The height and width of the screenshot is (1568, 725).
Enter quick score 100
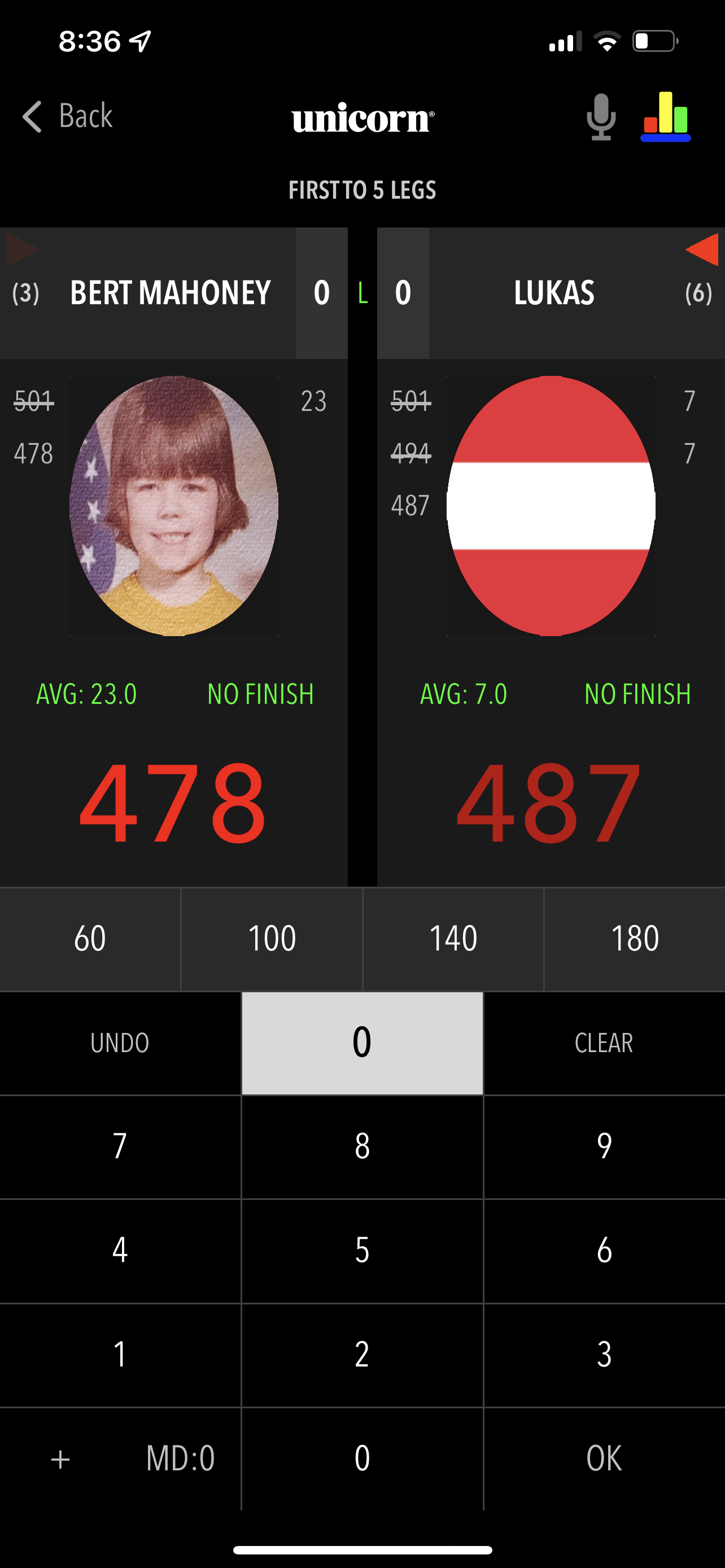point(272,939)
